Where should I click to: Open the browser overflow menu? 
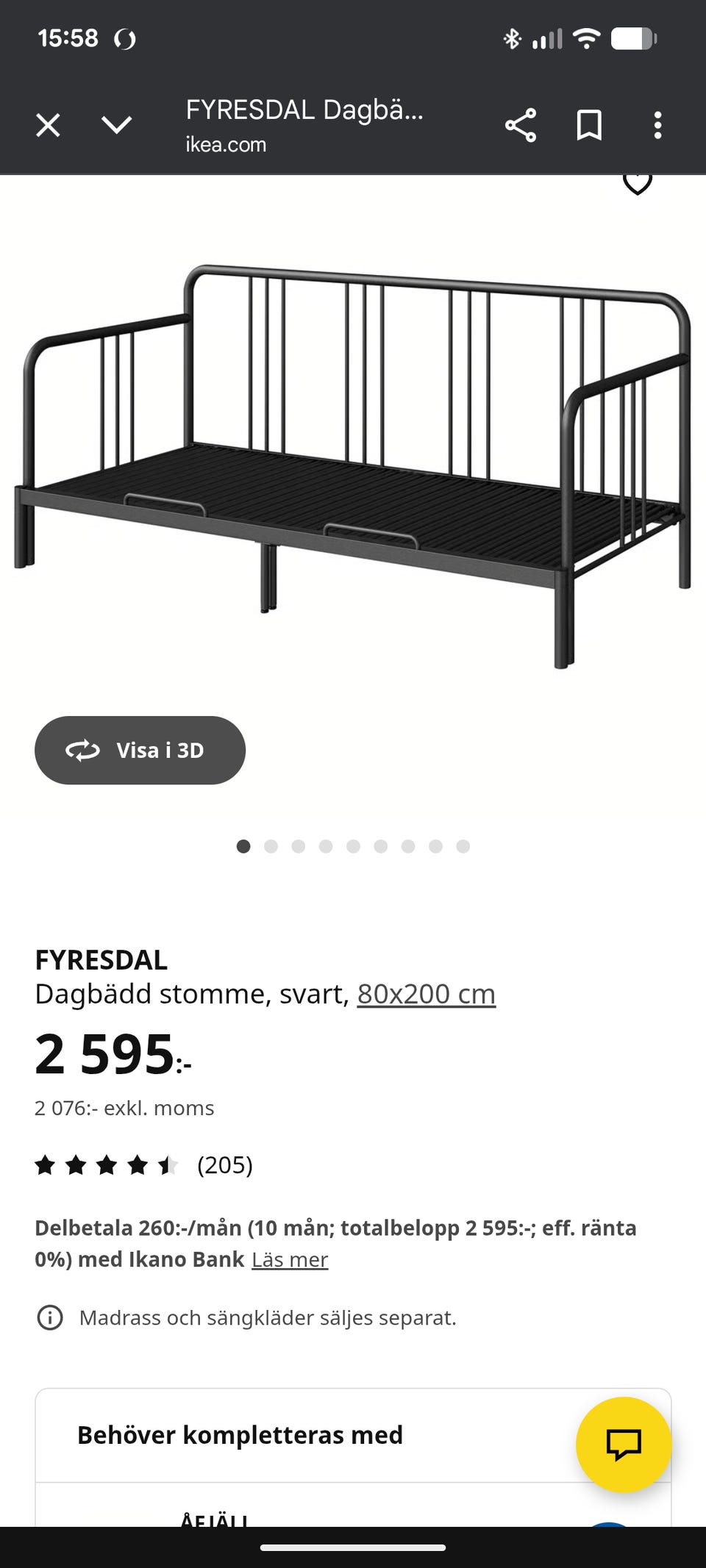658,125
